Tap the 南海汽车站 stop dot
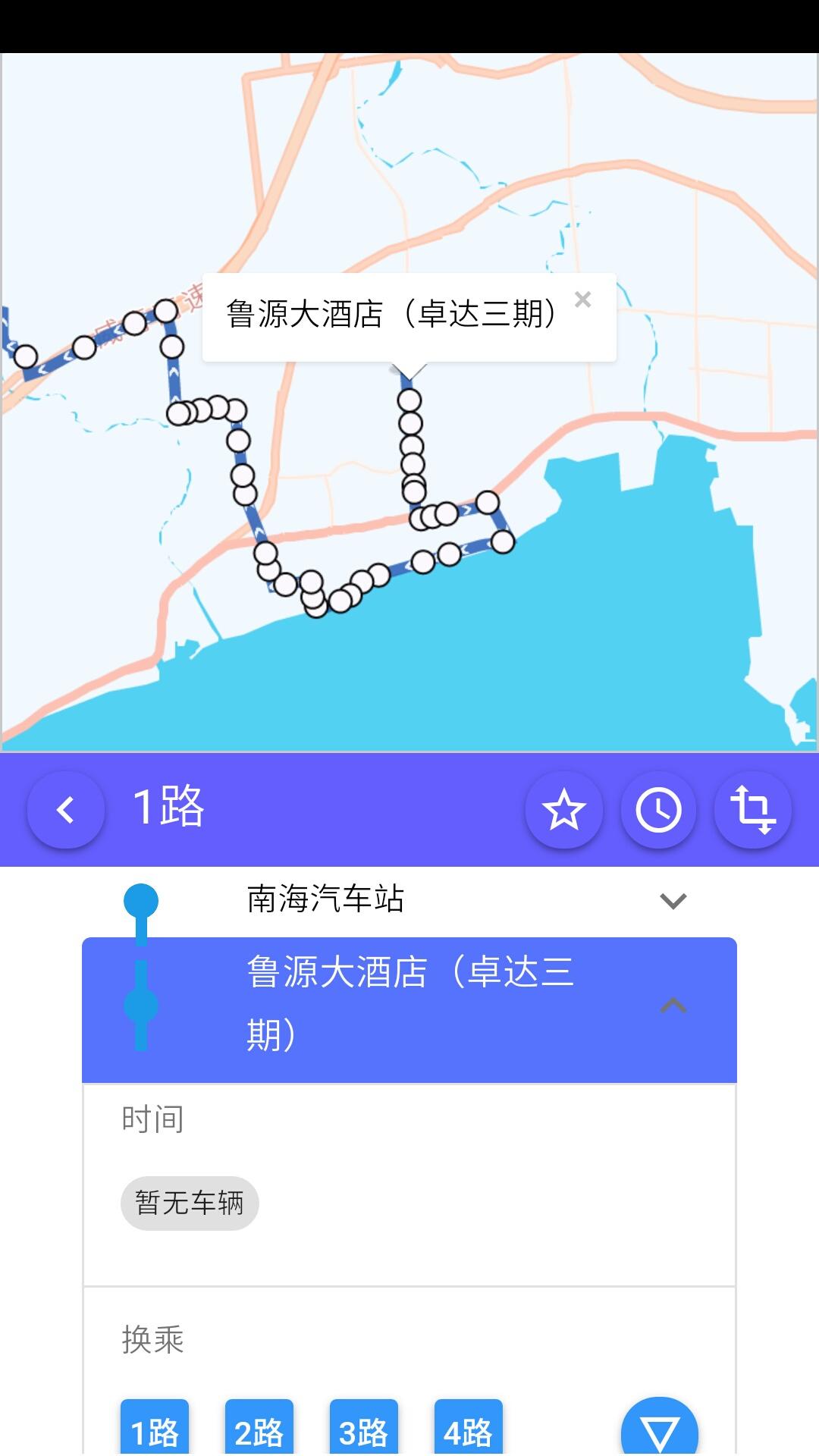Screen dimensions: 819x1456 [x=140, y=899]
